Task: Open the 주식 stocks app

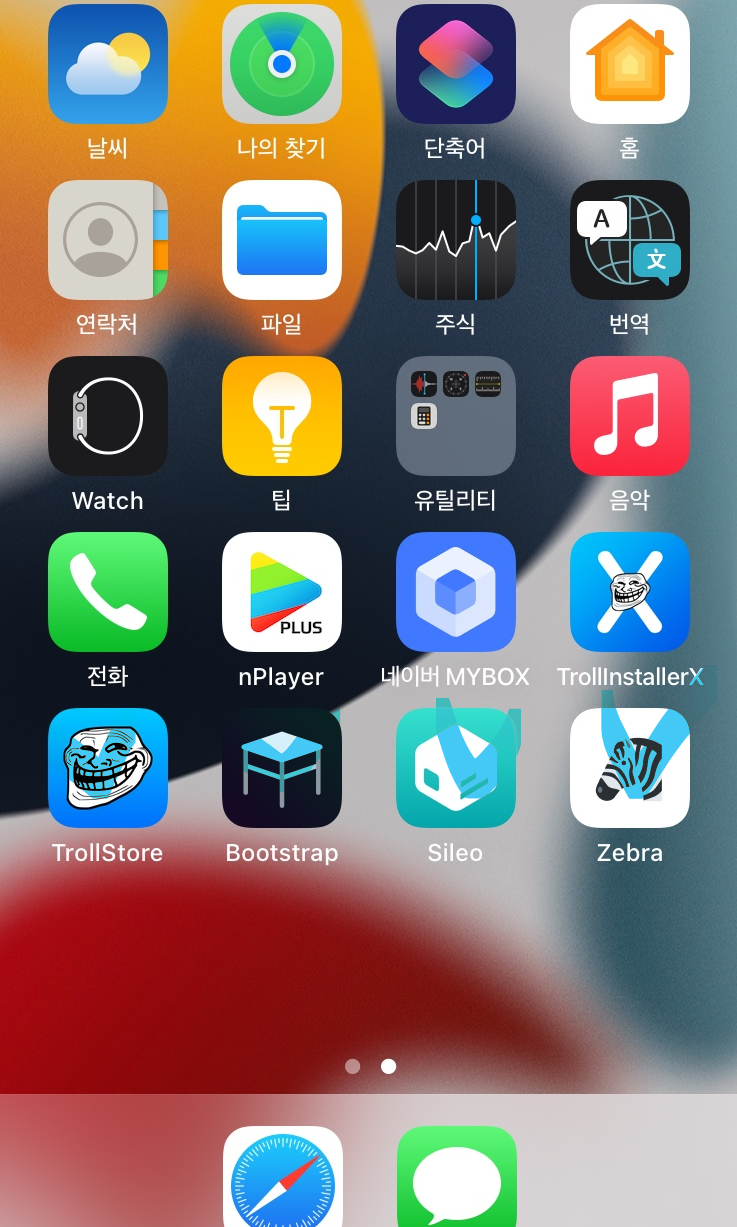Action: [x=456, y=240]
